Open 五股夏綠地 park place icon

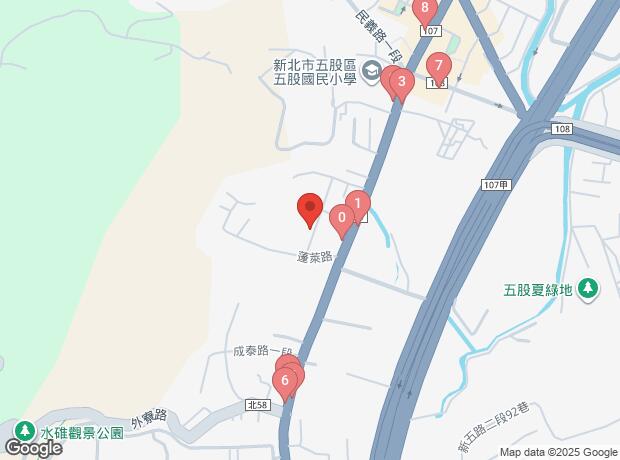(589, 290)
